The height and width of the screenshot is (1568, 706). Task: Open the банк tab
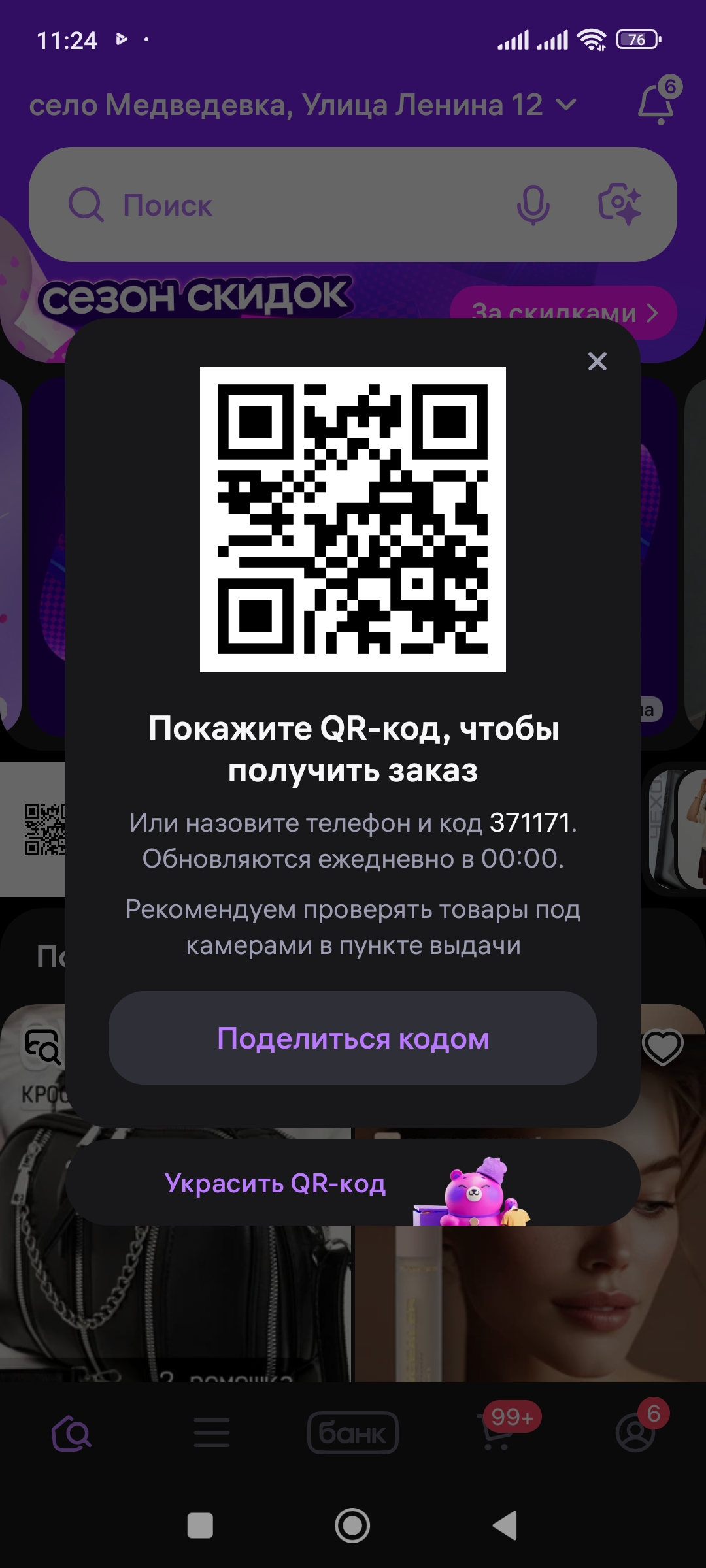(353, 1433)
